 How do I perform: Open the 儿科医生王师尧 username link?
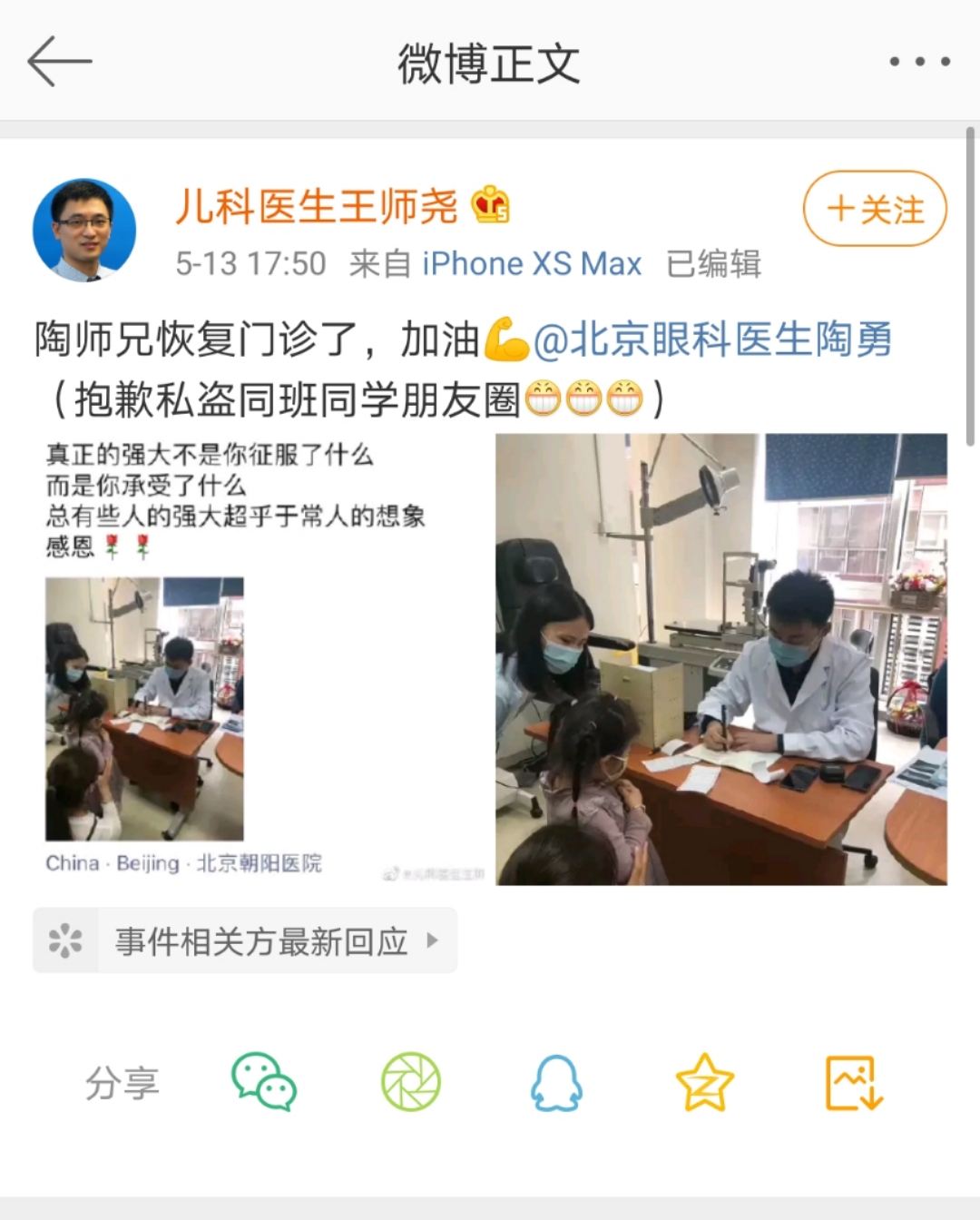pyautogui.click(x=316, y=207)
